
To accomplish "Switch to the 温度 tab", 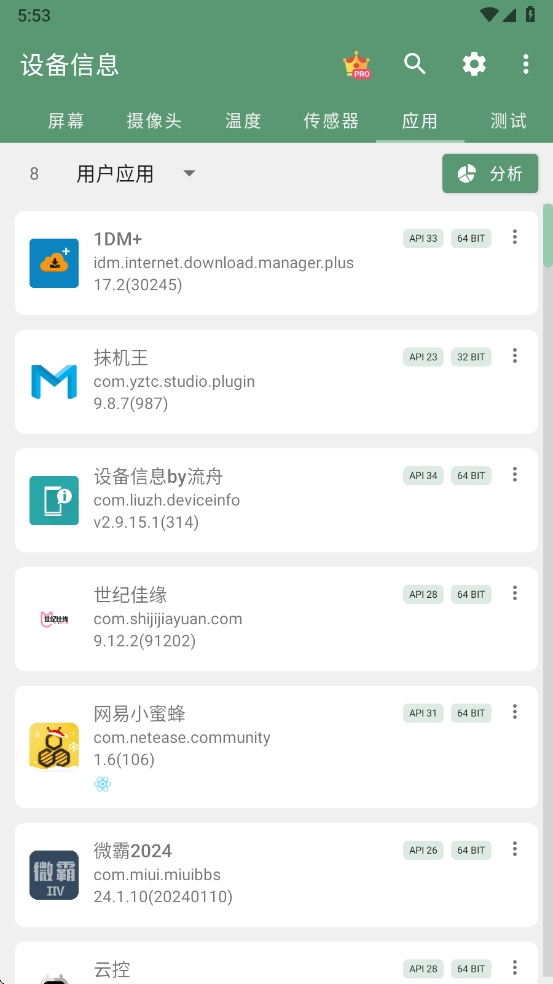I will (243, 120).
